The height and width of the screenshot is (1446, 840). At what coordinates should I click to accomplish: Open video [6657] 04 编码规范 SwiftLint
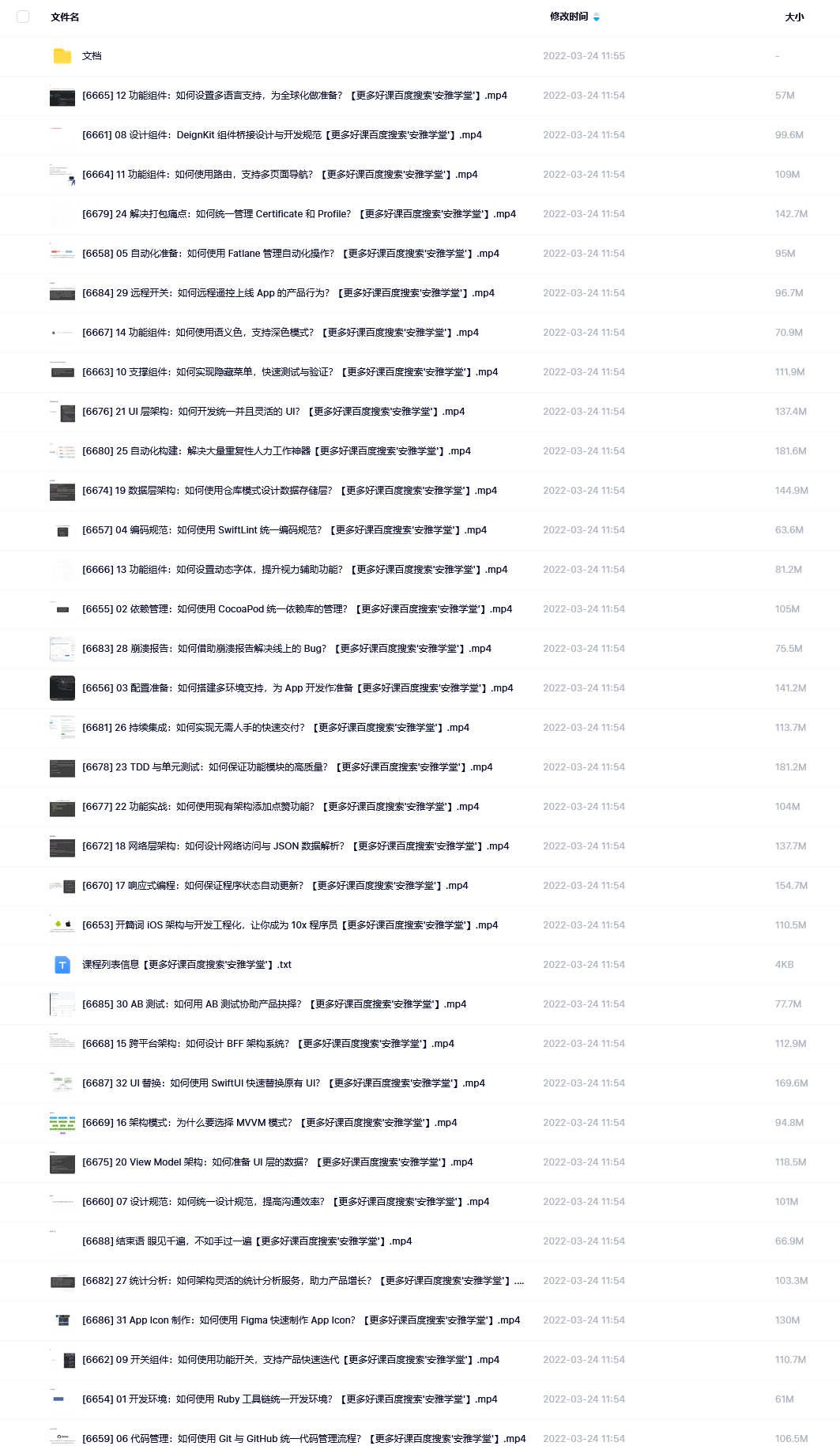[284, 530]
